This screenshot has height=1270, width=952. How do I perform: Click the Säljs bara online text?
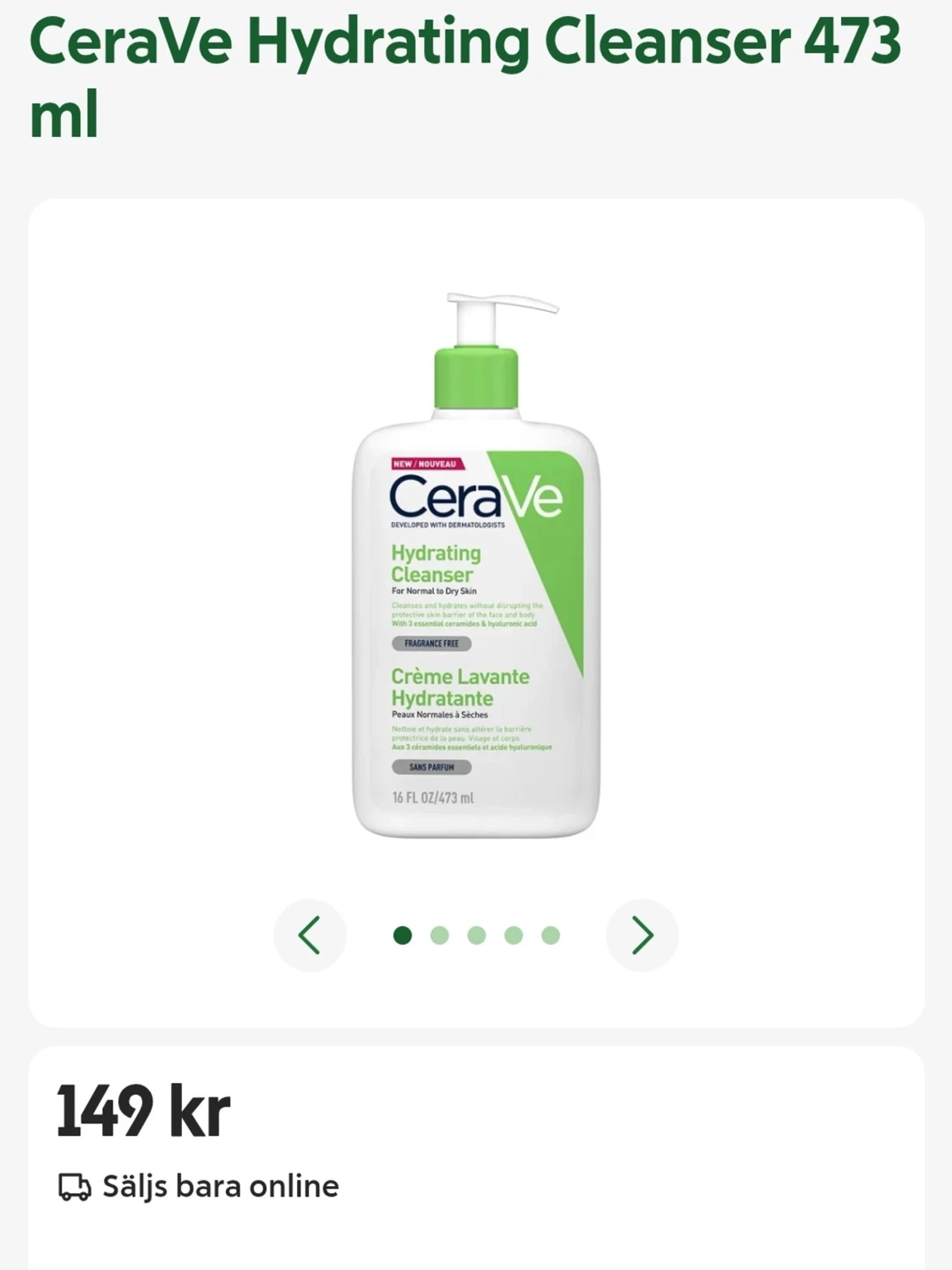click(x=222, y=1185)
